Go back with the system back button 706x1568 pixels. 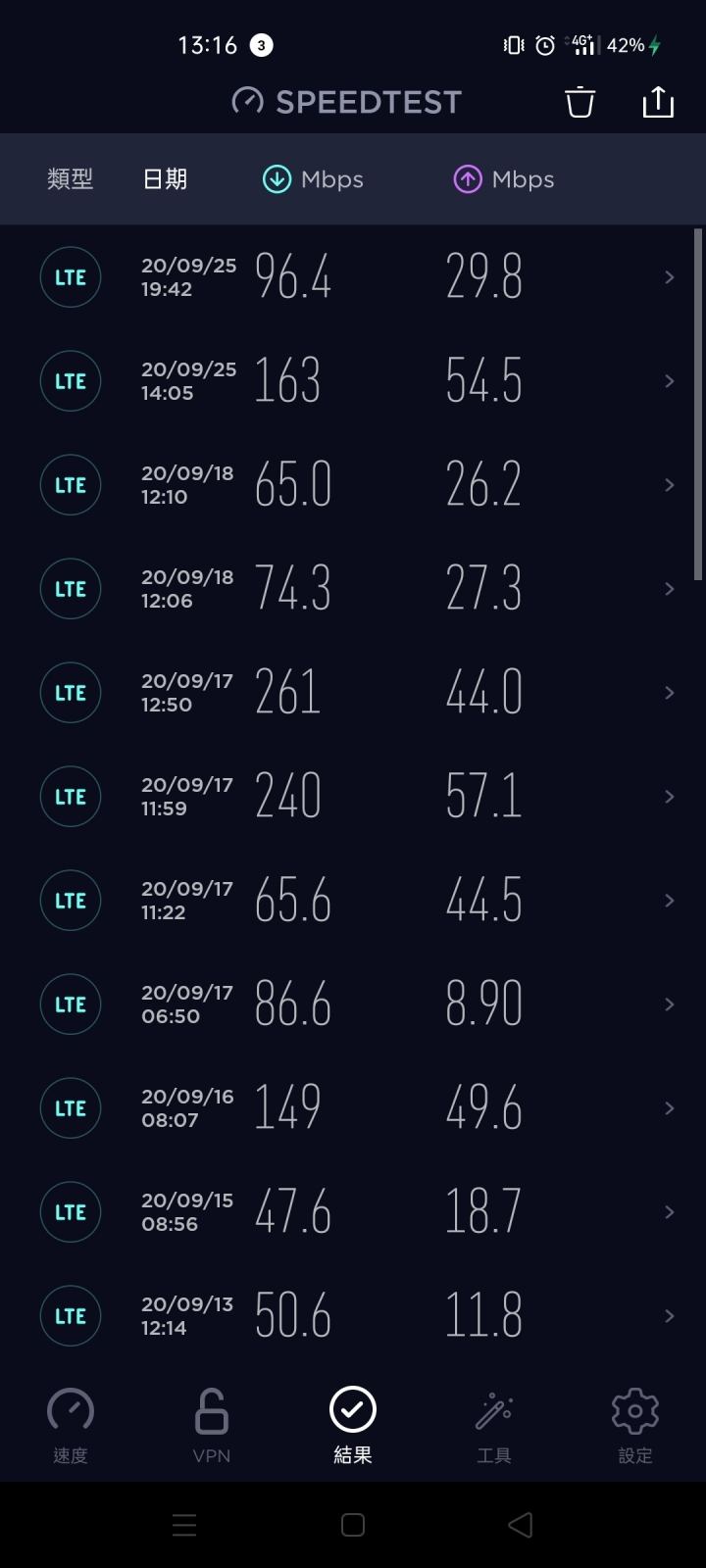coord(521,1525)
